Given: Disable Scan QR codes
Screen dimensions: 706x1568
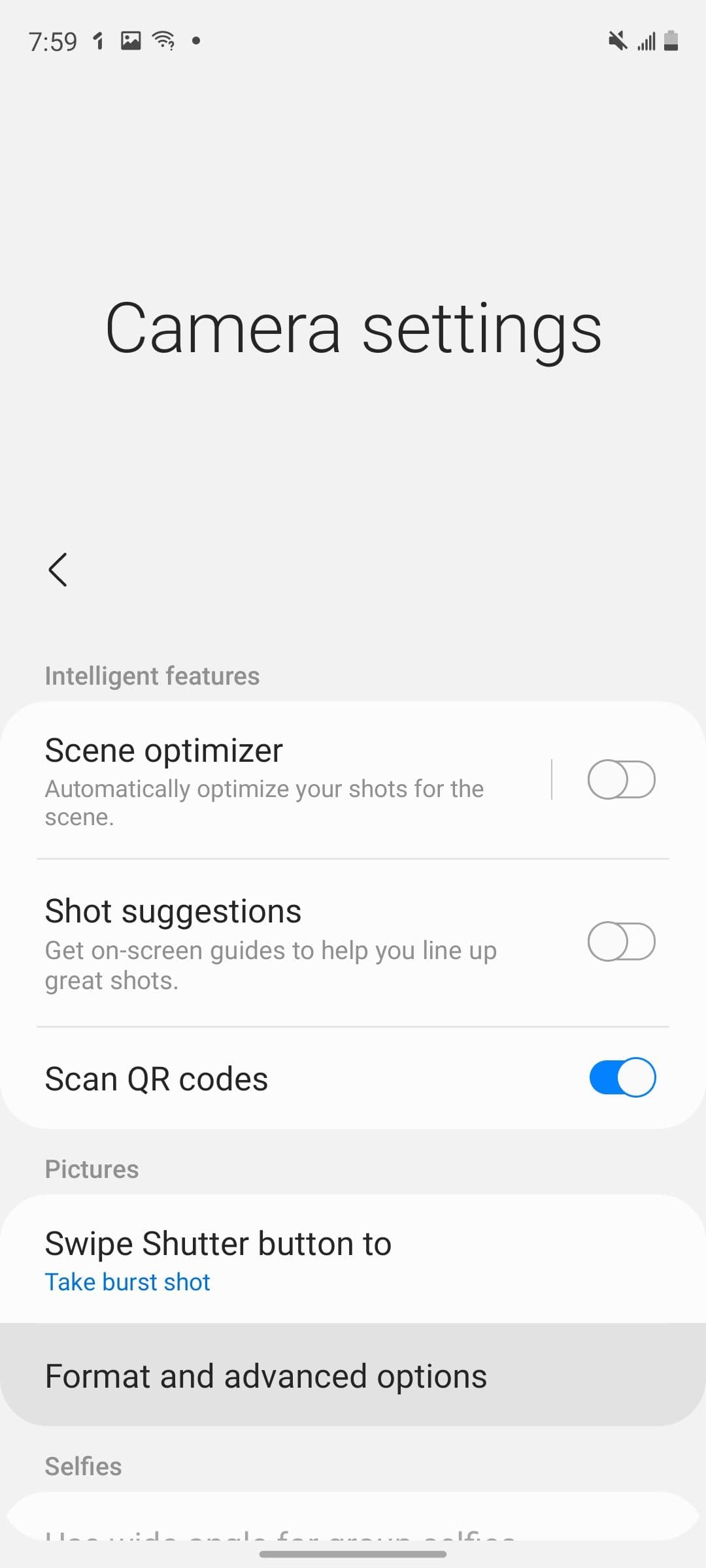Looking at the screenshot, I should pyautogui.click(x=622, y=1078).
